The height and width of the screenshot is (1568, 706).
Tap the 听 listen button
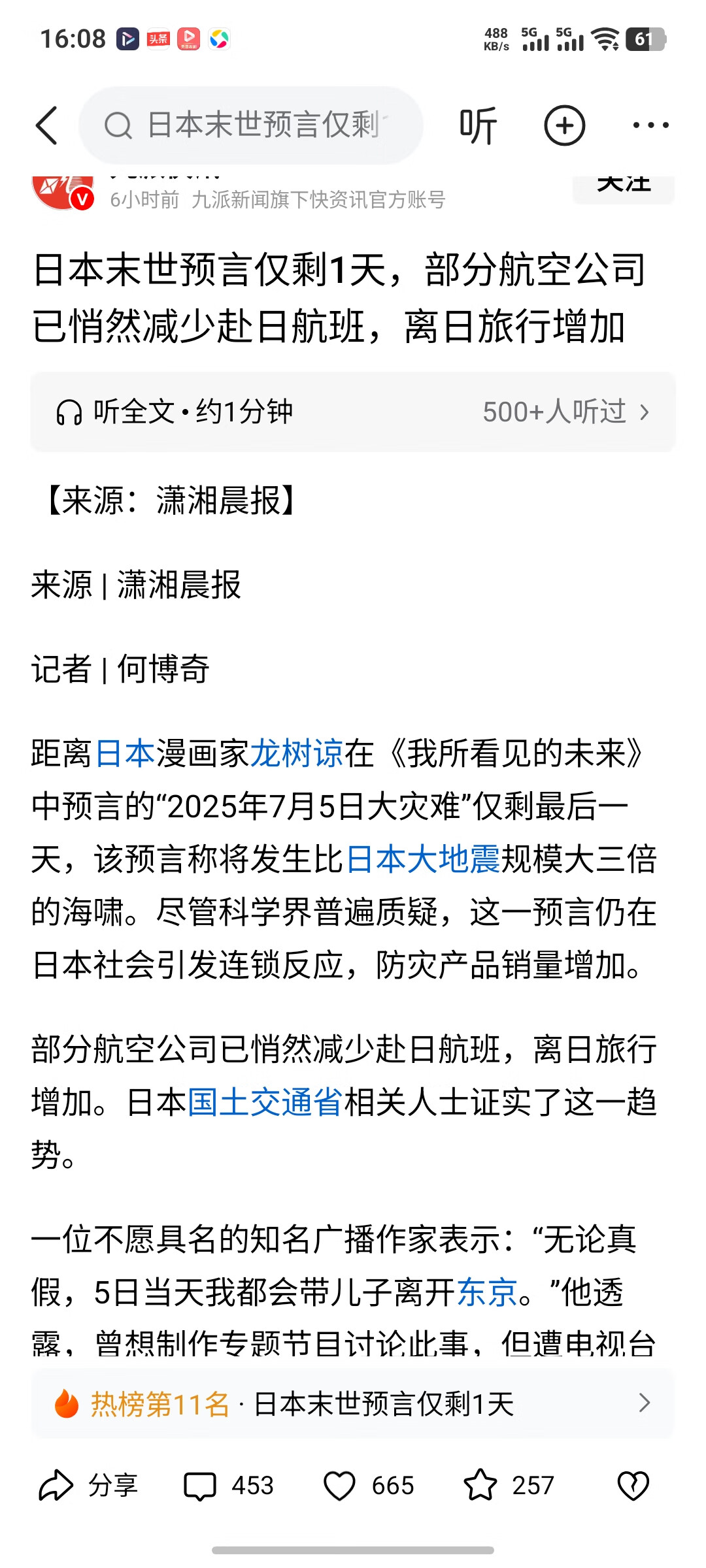tap(478, 125)
